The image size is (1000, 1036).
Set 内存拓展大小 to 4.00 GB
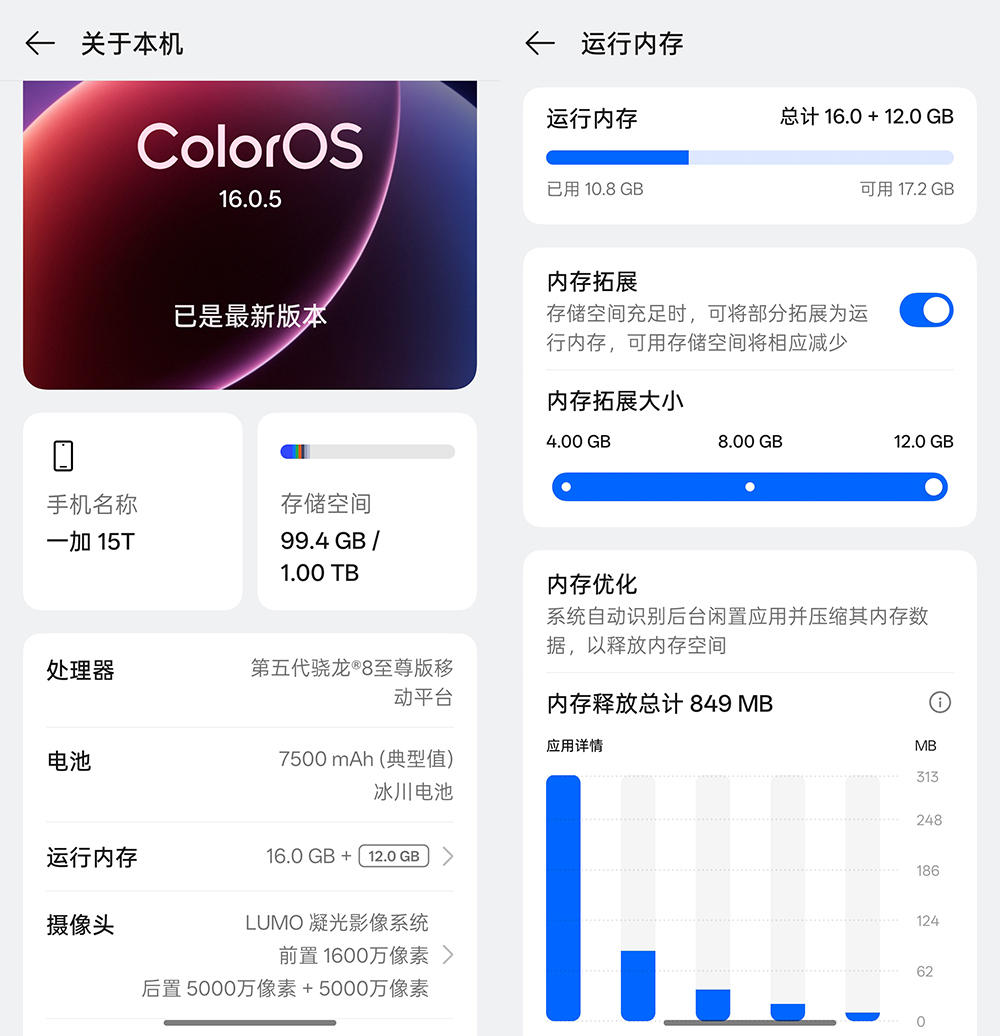pyautogui.click(x=566, y=487)
